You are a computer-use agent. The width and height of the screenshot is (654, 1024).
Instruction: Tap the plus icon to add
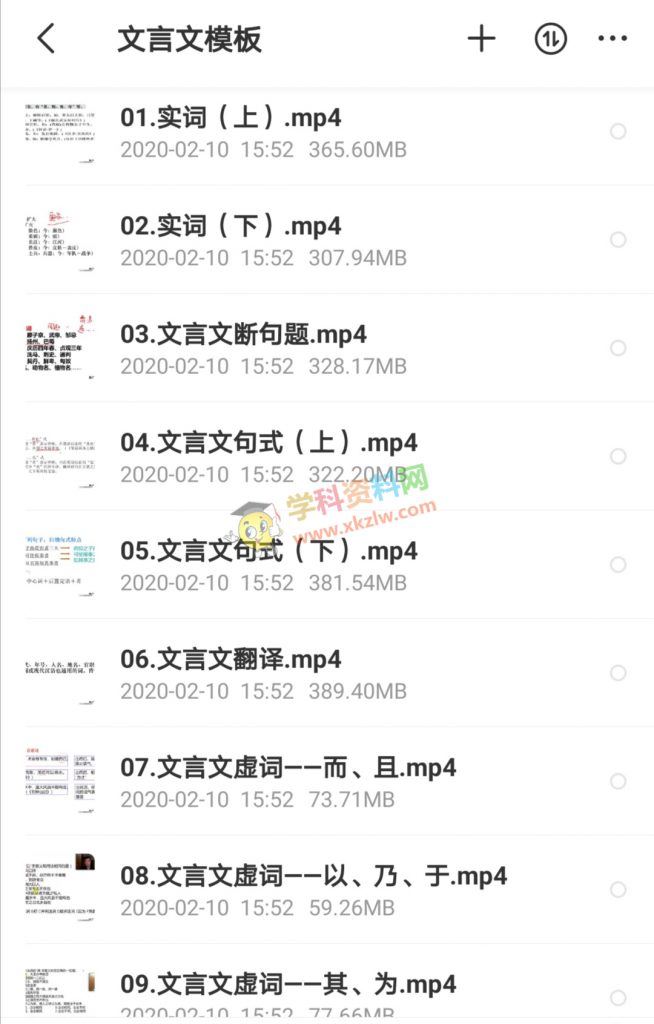482,39
